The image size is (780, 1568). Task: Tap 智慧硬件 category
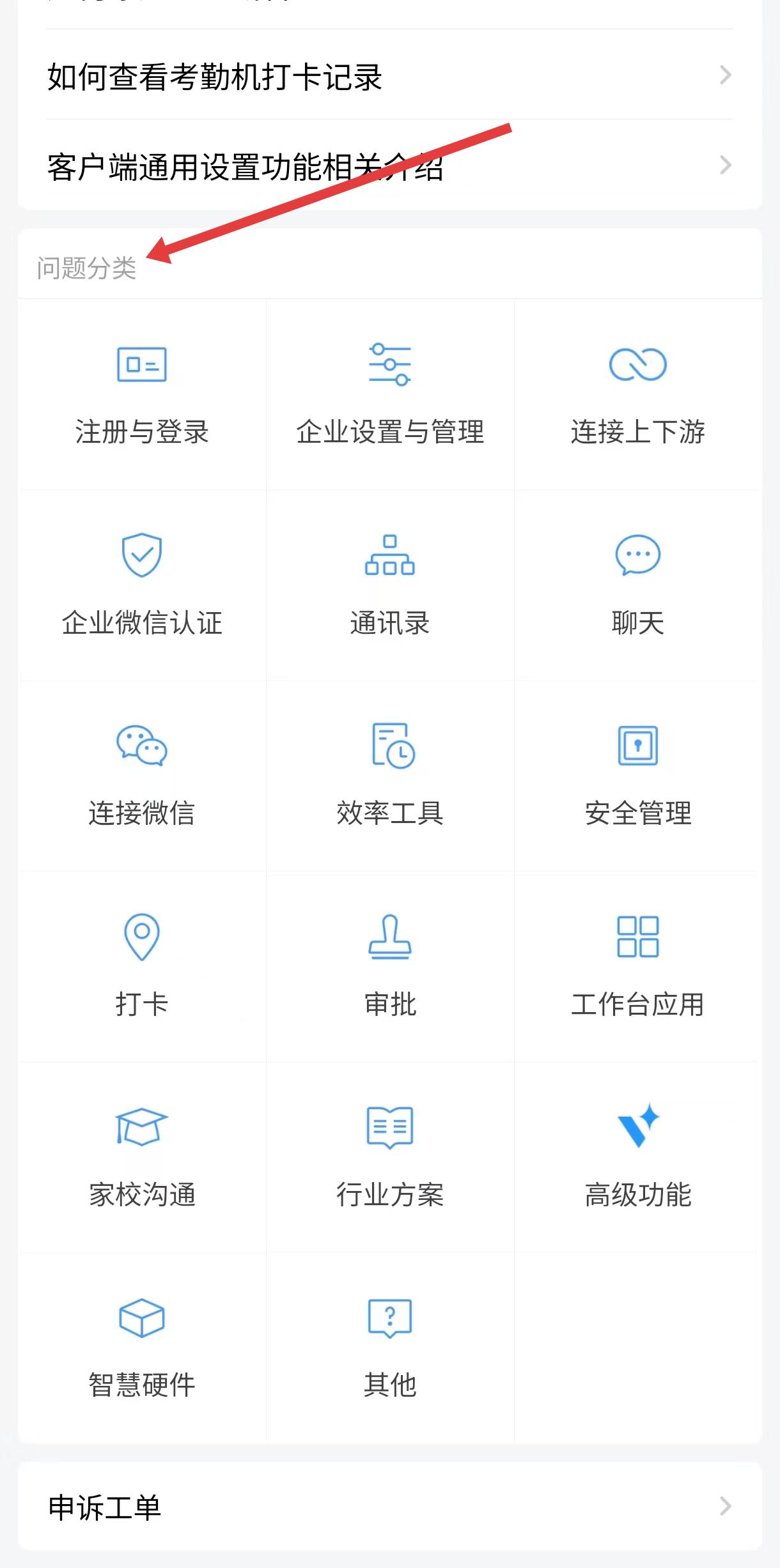coord(142,1348)
